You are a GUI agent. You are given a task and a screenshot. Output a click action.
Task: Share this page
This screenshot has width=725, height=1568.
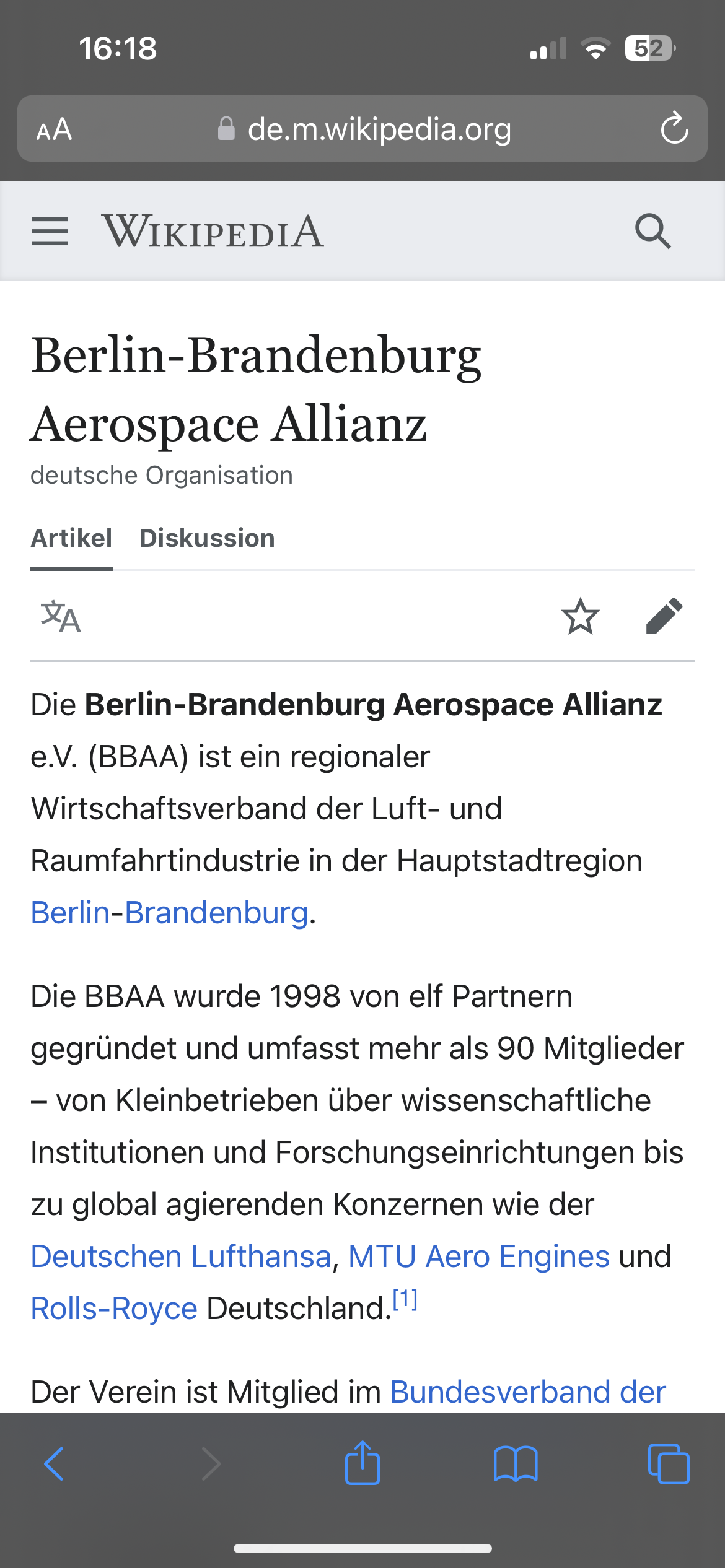coord(362,1462)
